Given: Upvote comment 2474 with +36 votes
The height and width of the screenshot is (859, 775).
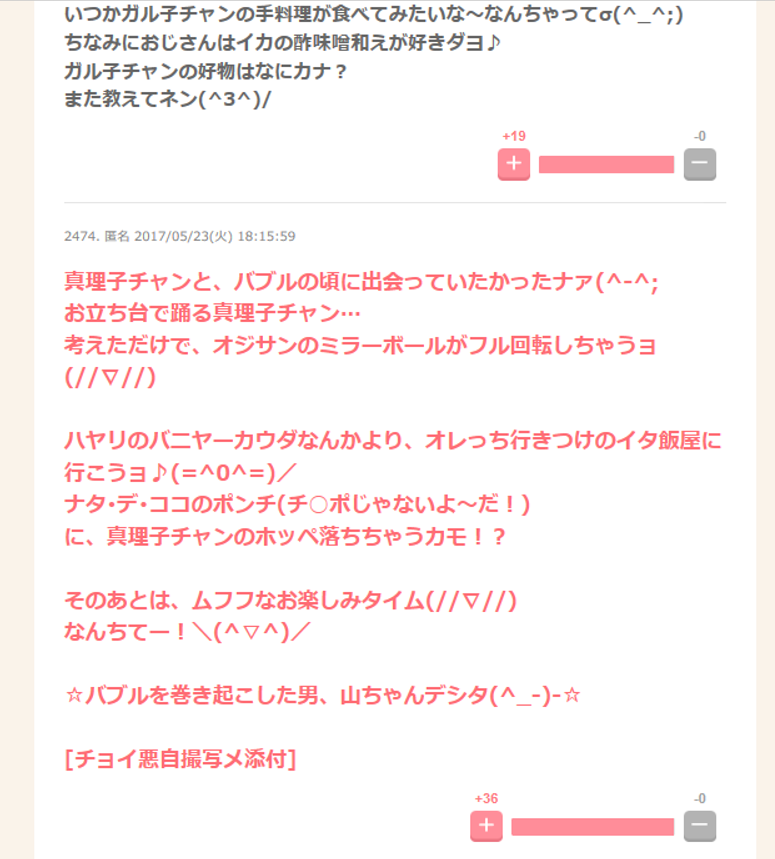Looking at the screenshot, I should [486, 826].
